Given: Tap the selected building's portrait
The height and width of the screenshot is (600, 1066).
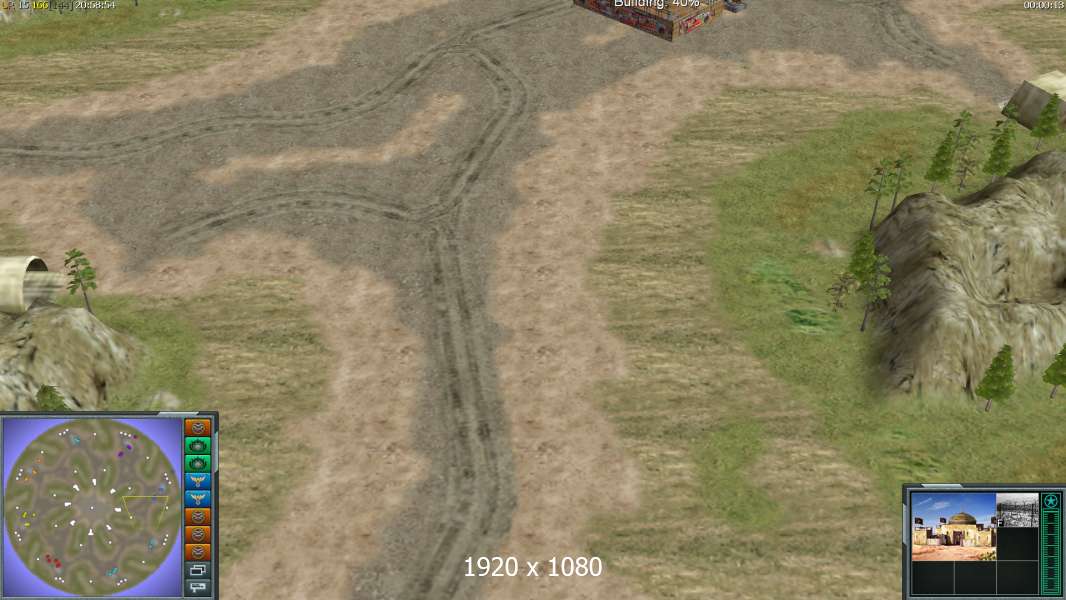Looking at the screenshot, I should (x=954, y=525).
